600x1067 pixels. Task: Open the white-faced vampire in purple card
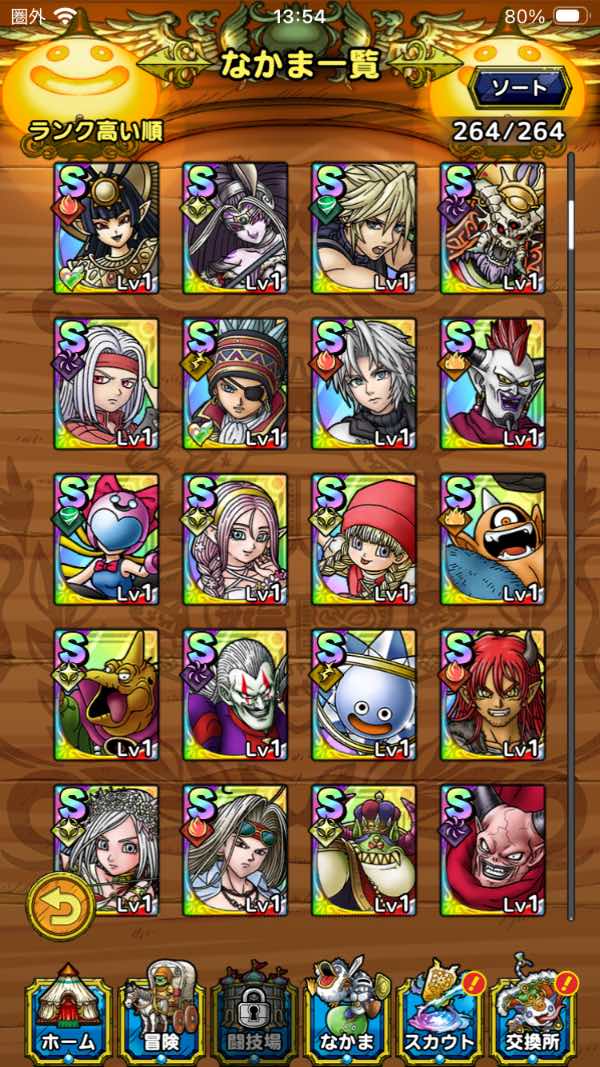235,695
